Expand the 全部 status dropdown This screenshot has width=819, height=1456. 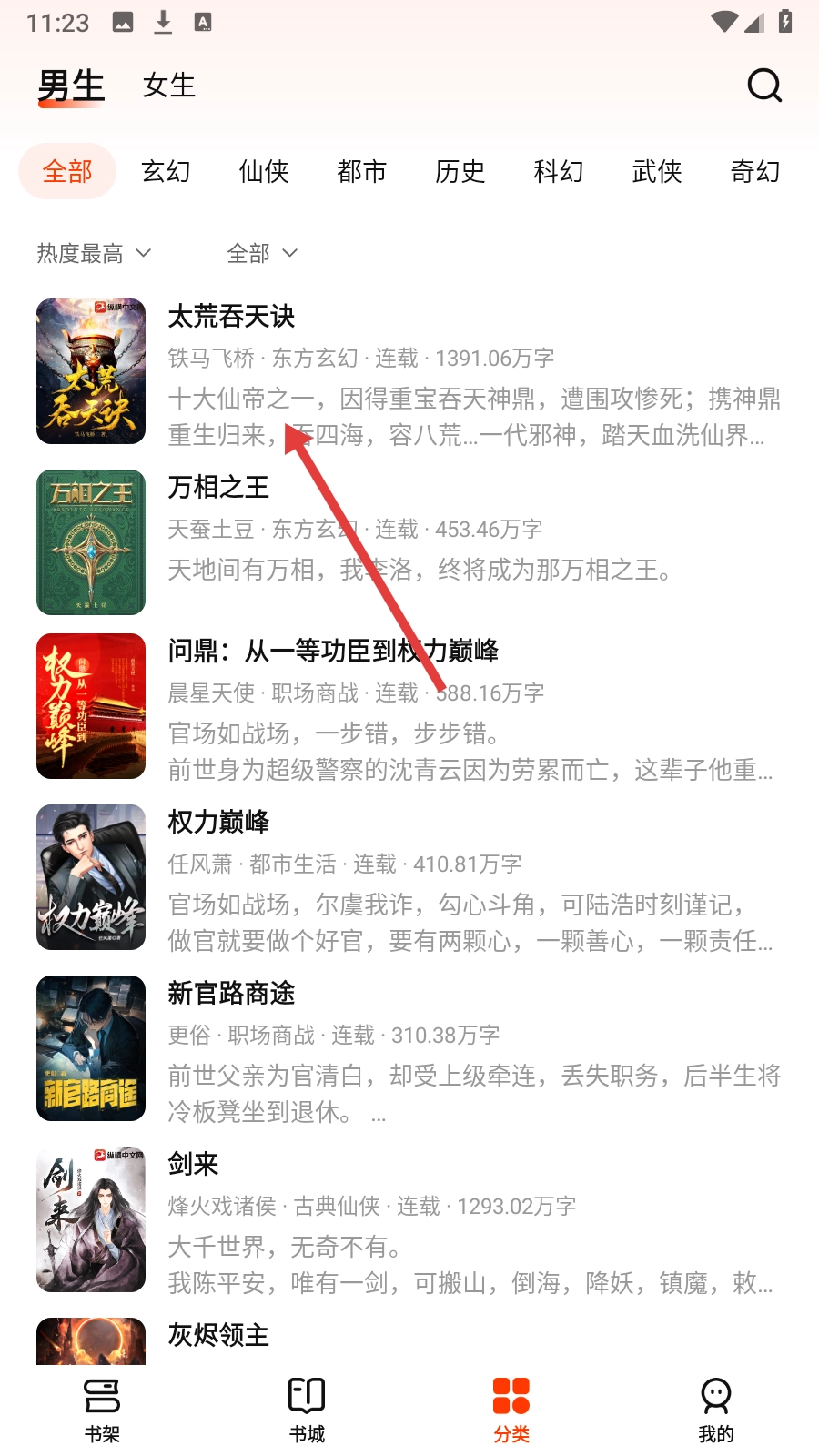[x=262, y=253]
